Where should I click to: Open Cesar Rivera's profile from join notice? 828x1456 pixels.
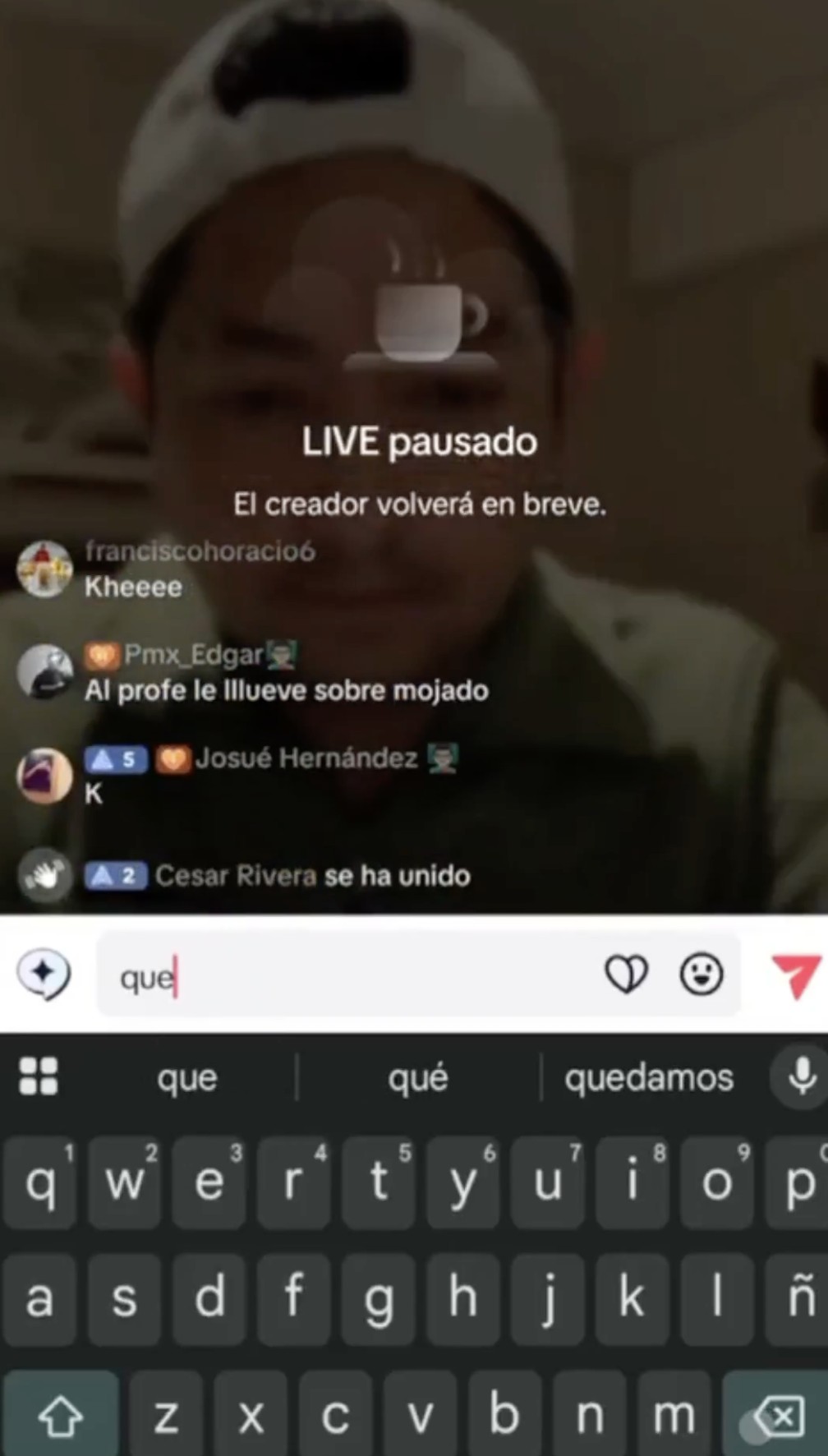point(236,876)
